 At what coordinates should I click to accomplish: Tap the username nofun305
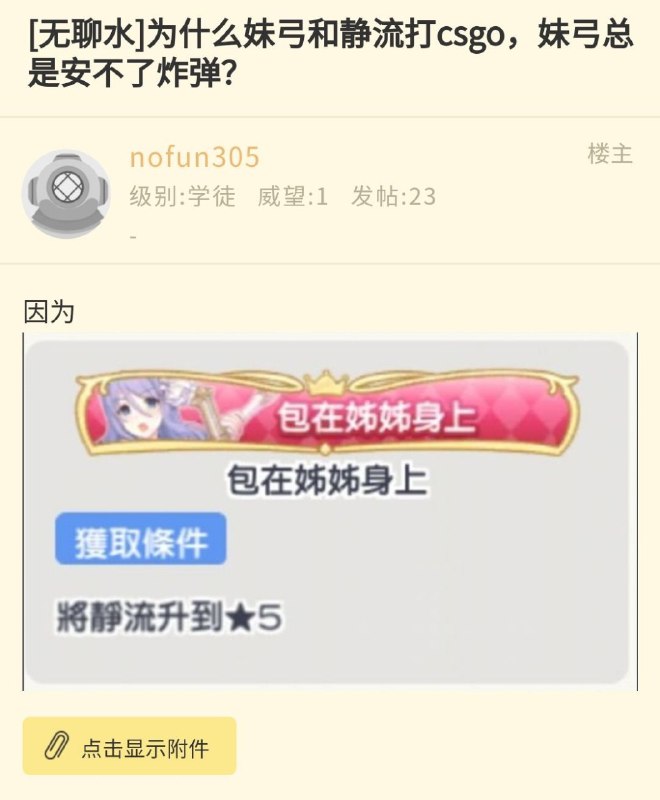194,157
